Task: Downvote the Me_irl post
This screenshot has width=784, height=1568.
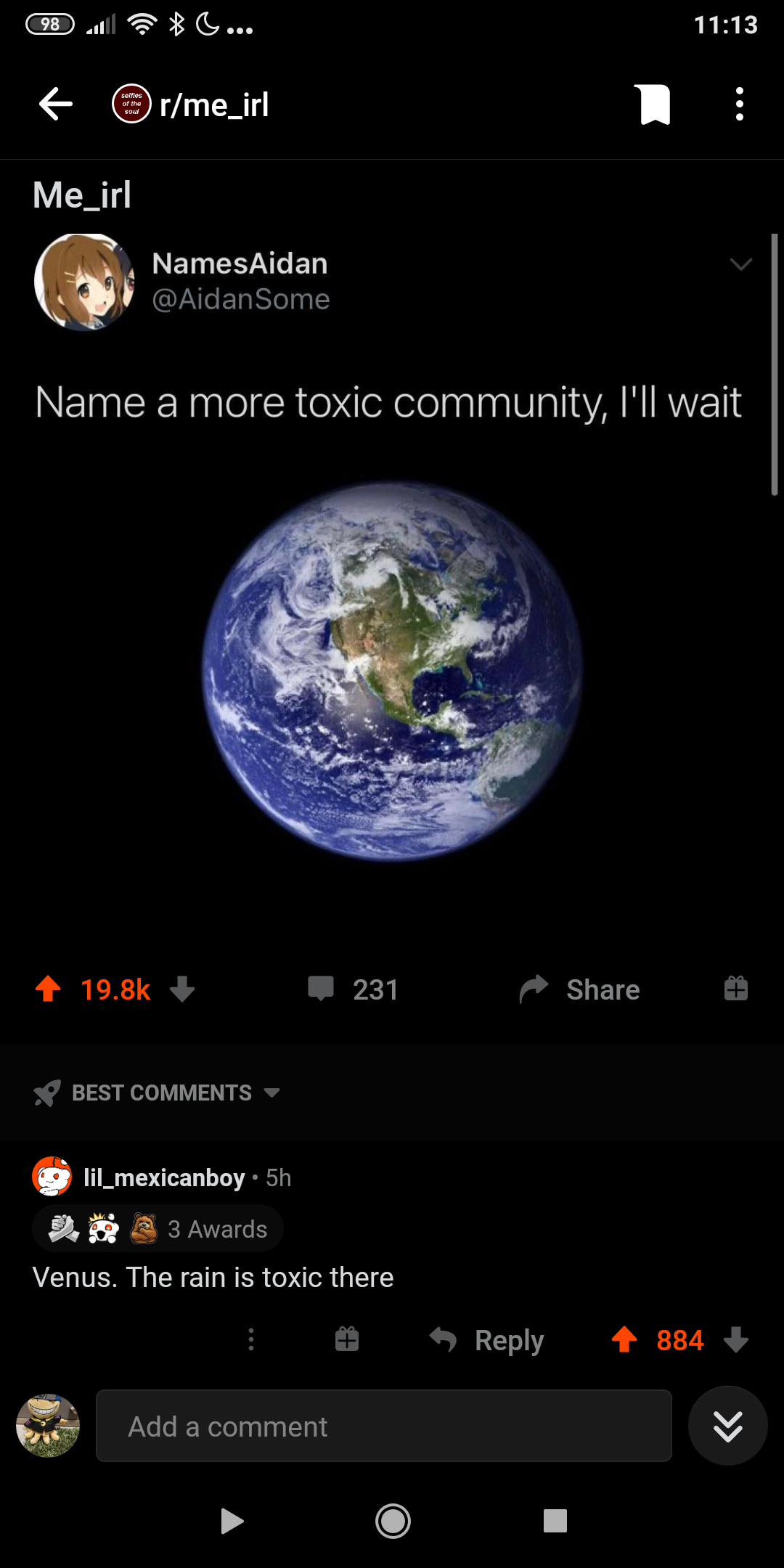Action: [182, 989]
